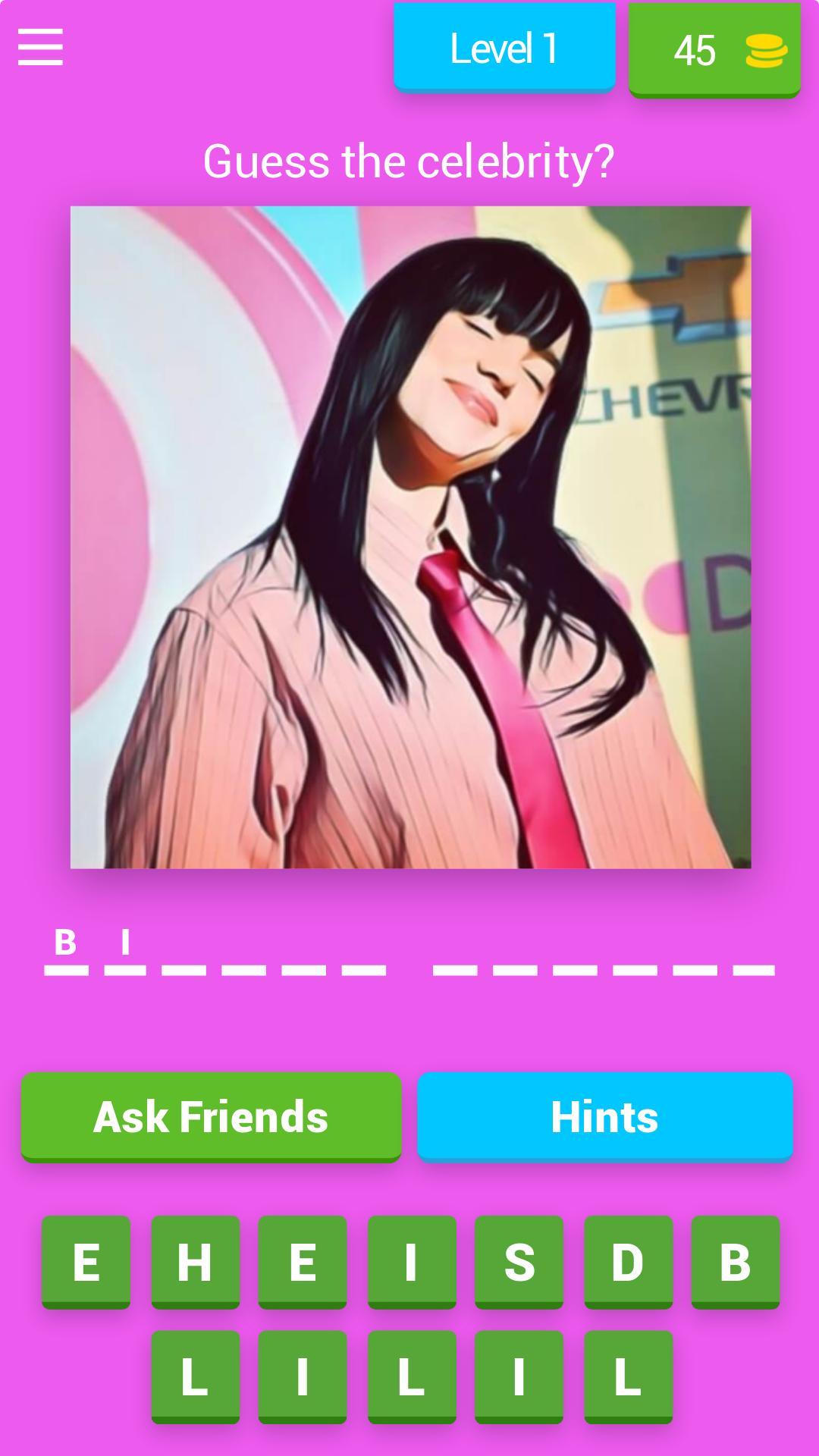Image resolution: width=819 pixels, height=1456 pixels.
Task: Tap the Level 1 button
Action: [x=504, y=49]
